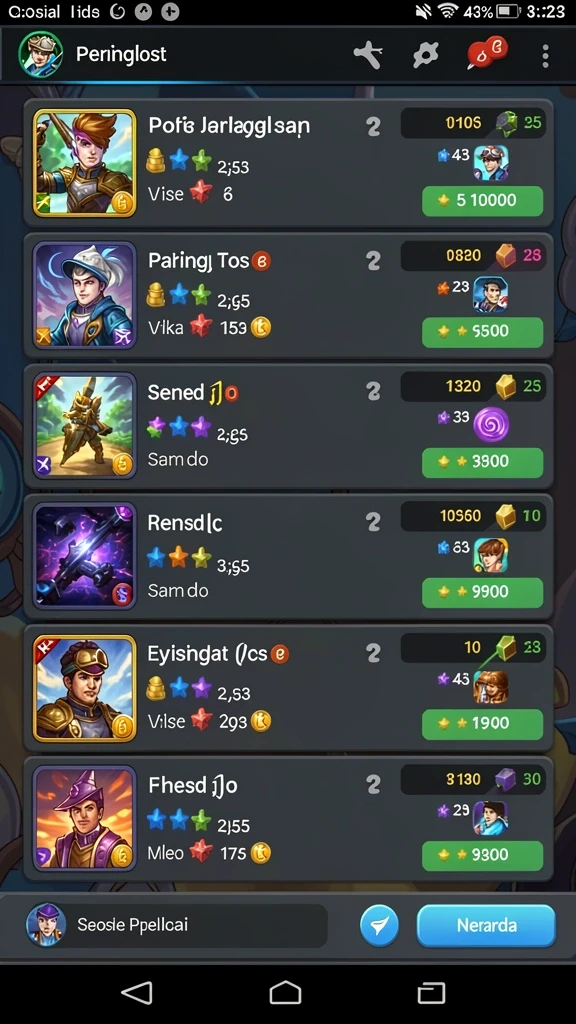The height and width of the screenshot is (1024, 576).
Task: Tap the green 1900 button
Action: (x=483, y=723)
